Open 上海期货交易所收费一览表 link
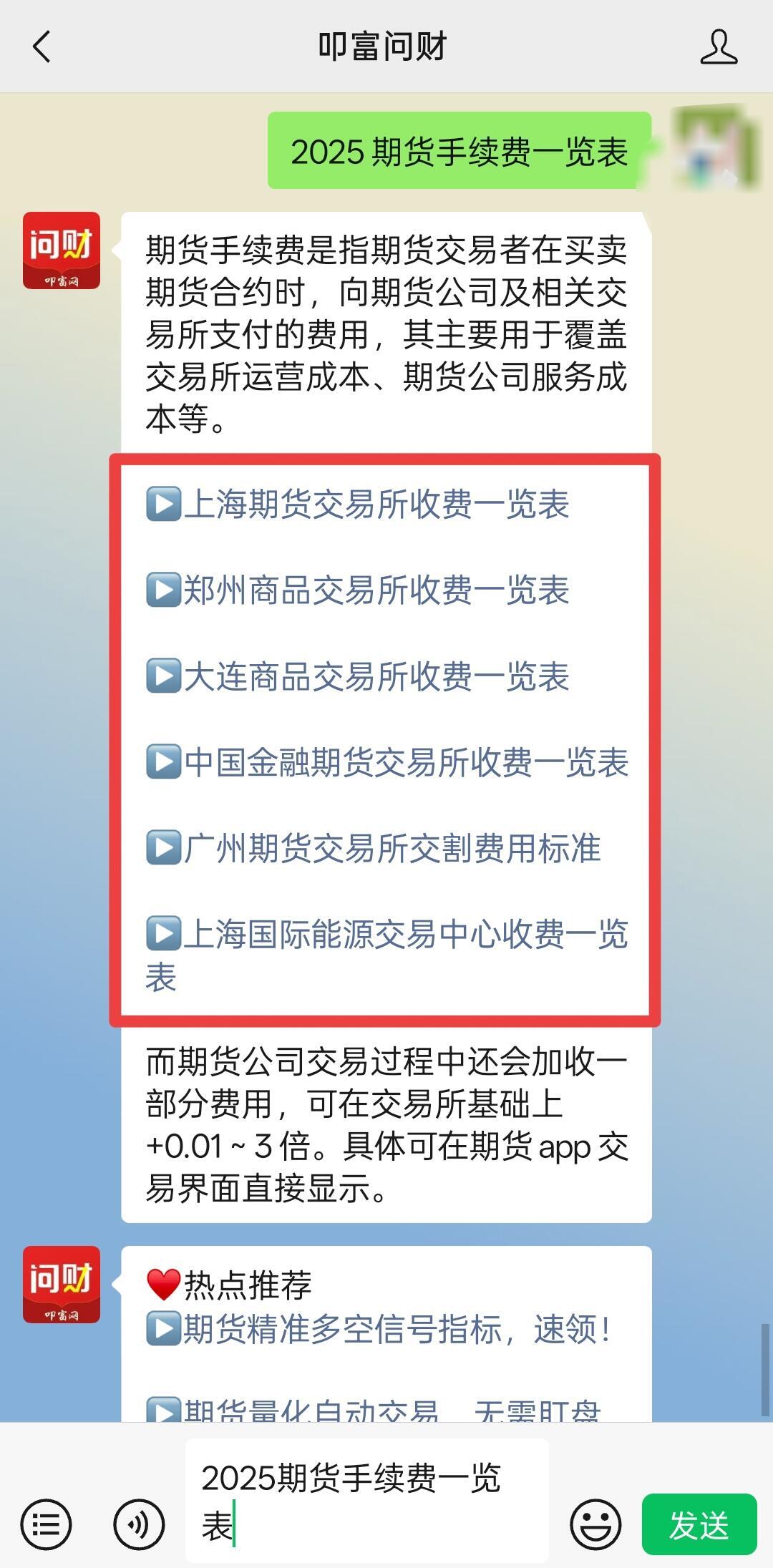Image resolution: width=773 pixels, height=1568 pixels. point(375,504)
